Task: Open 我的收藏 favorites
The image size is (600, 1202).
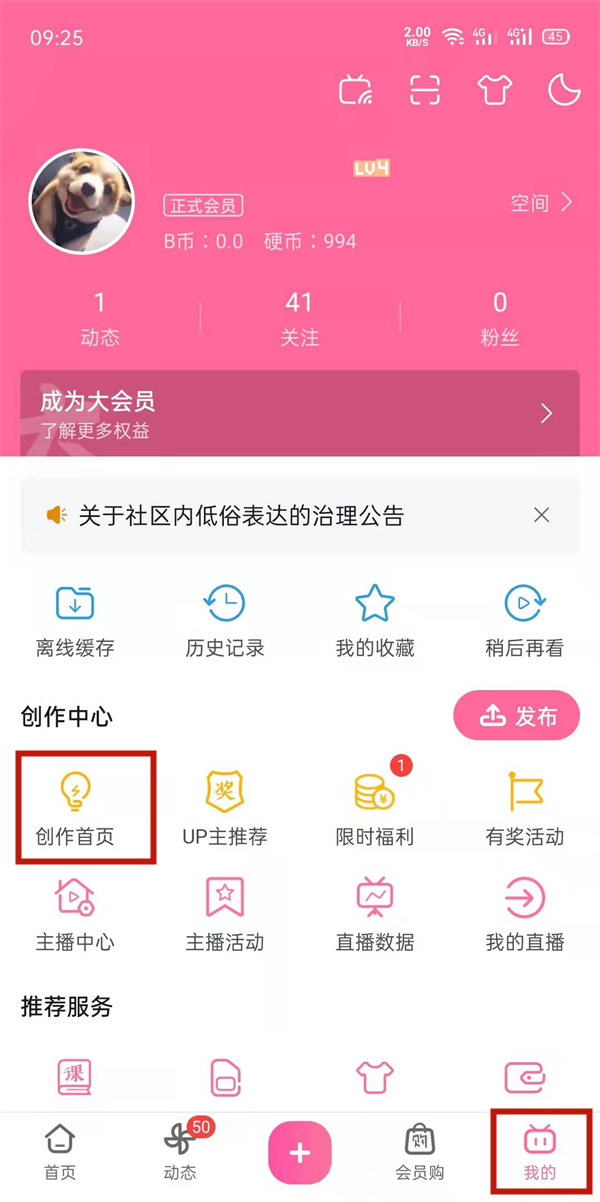Action: [x=375, y=620]
